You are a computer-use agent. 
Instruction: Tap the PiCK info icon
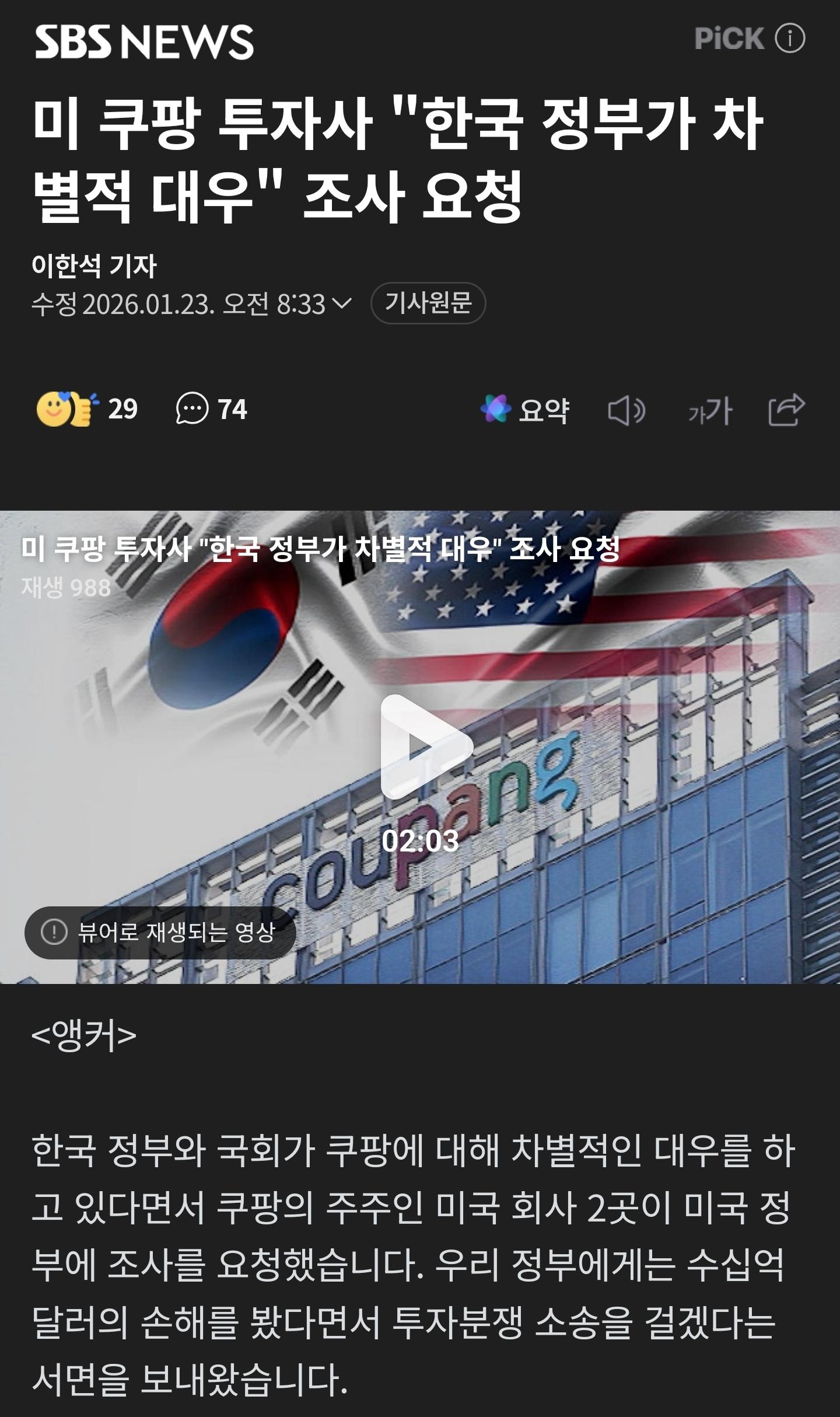790,38
